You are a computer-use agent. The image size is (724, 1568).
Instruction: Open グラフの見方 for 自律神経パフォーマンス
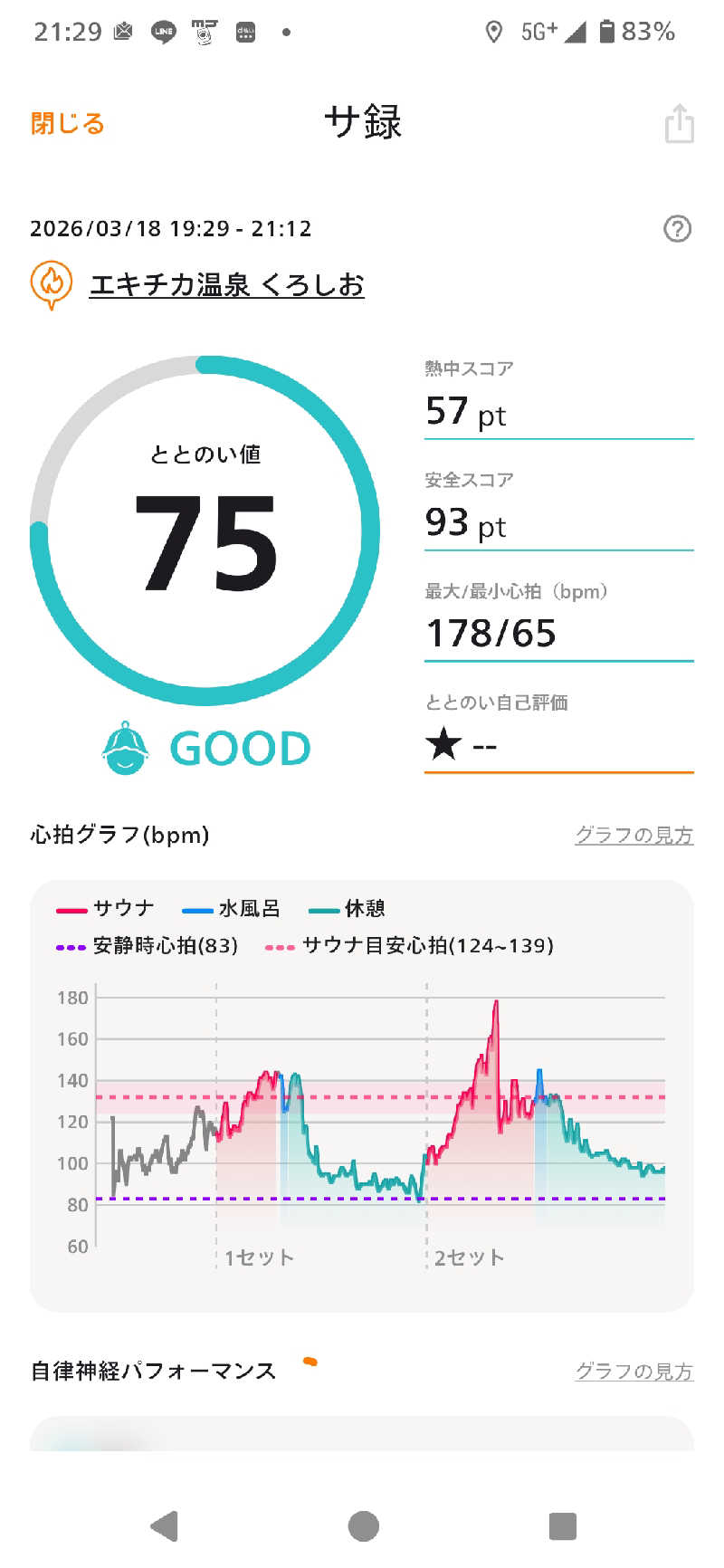633,1371
